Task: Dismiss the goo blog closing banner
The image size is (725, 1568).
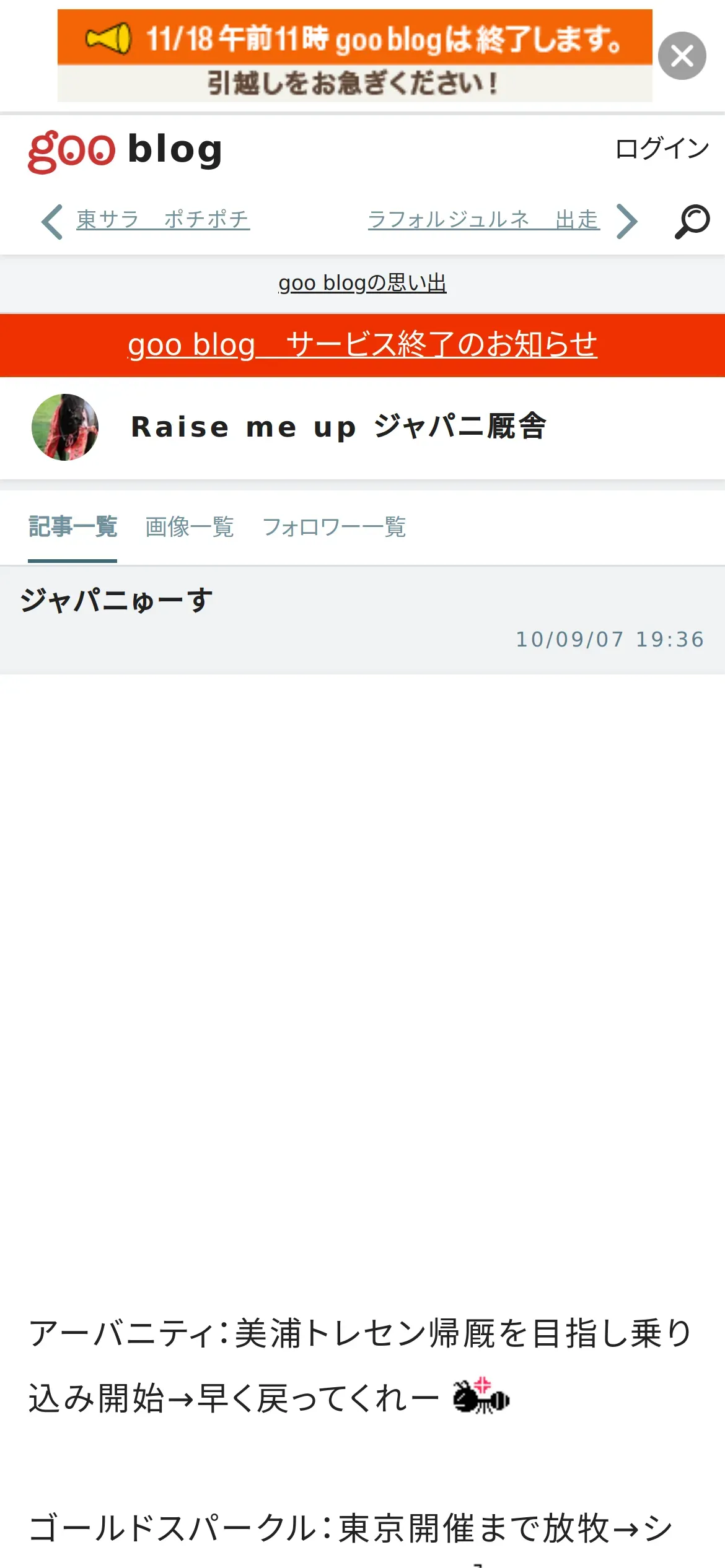Action: [x=682, y=56]
